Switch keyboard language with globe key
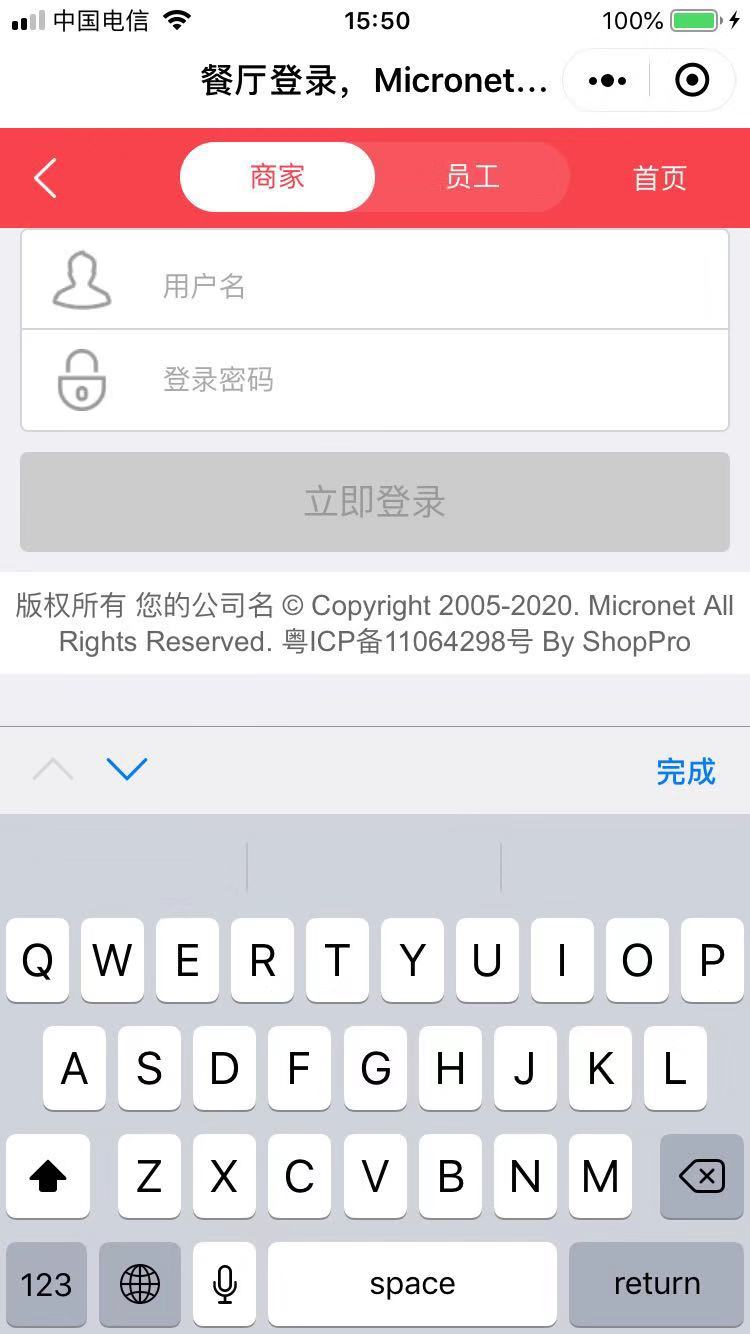Screen dimensions: 750x1334 tap(140, 1284)
